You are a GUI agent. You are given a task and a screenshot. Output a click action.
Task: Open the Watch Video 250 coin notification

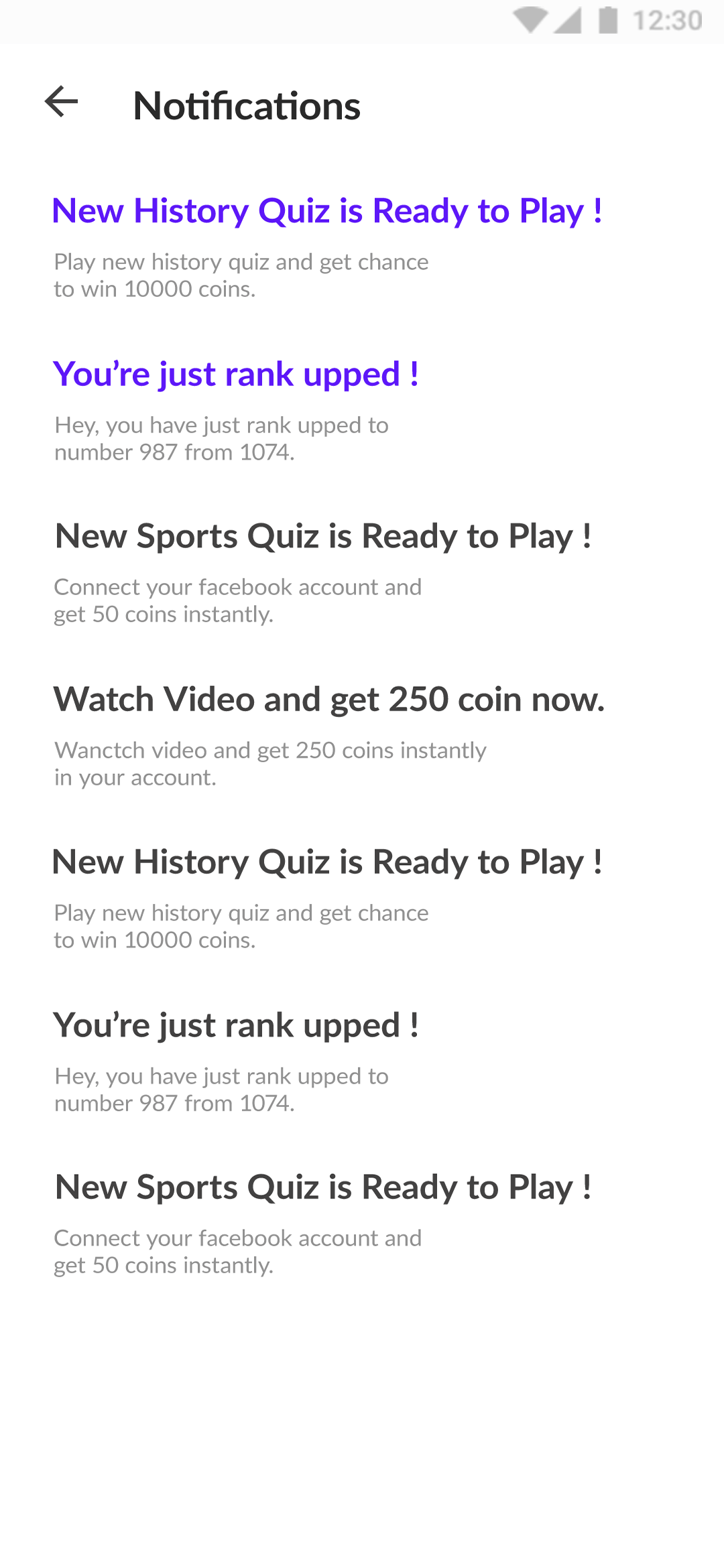tap(330, 699)
